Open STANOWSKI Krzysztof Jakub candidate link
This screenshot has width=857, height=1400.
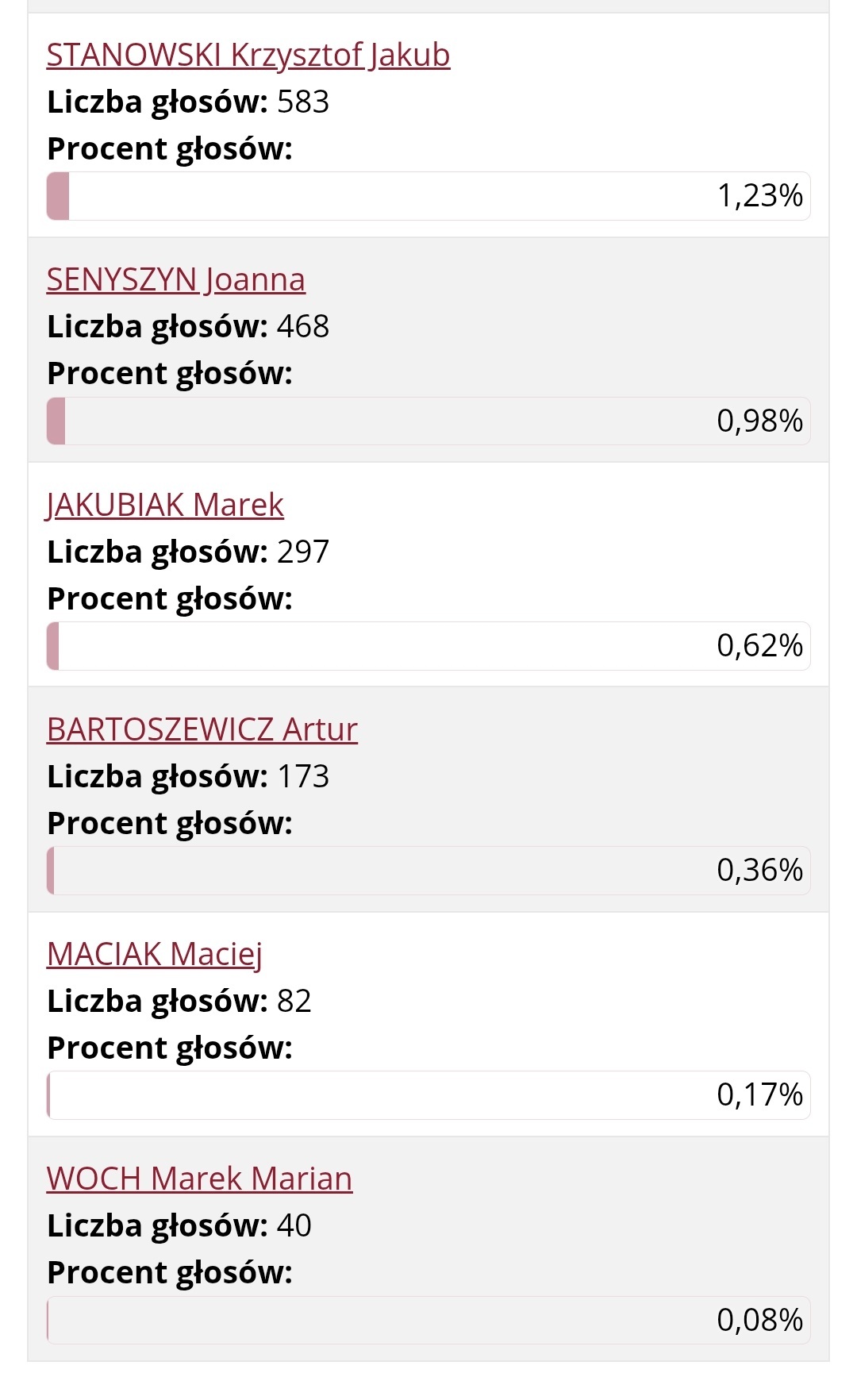point(248,56)
